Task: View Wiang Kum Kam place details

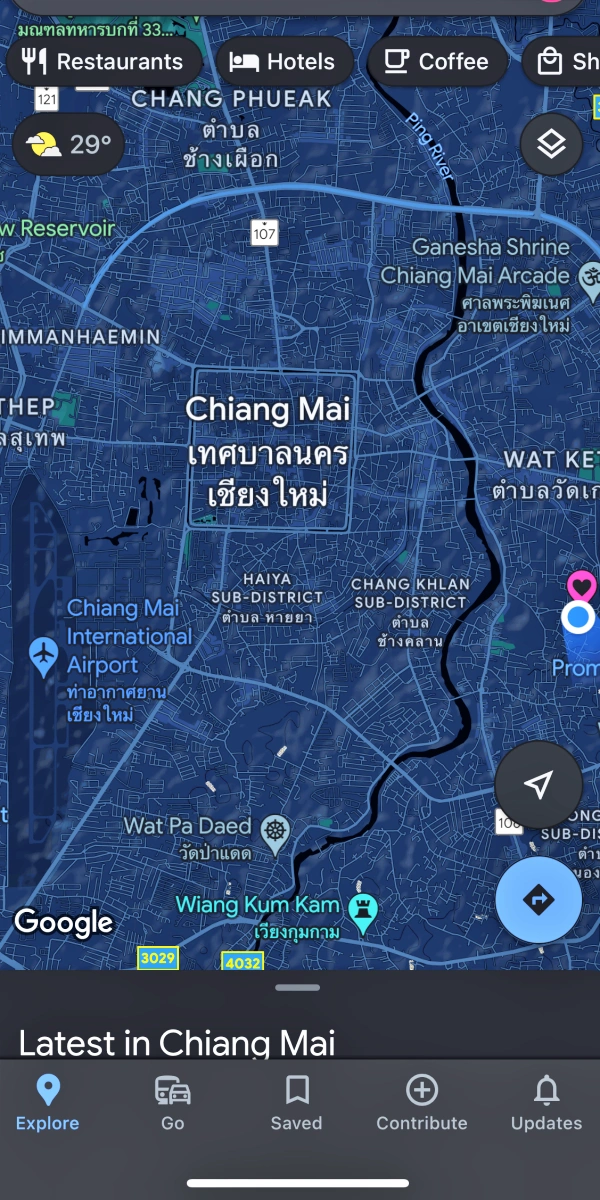Action: point(361,907)
